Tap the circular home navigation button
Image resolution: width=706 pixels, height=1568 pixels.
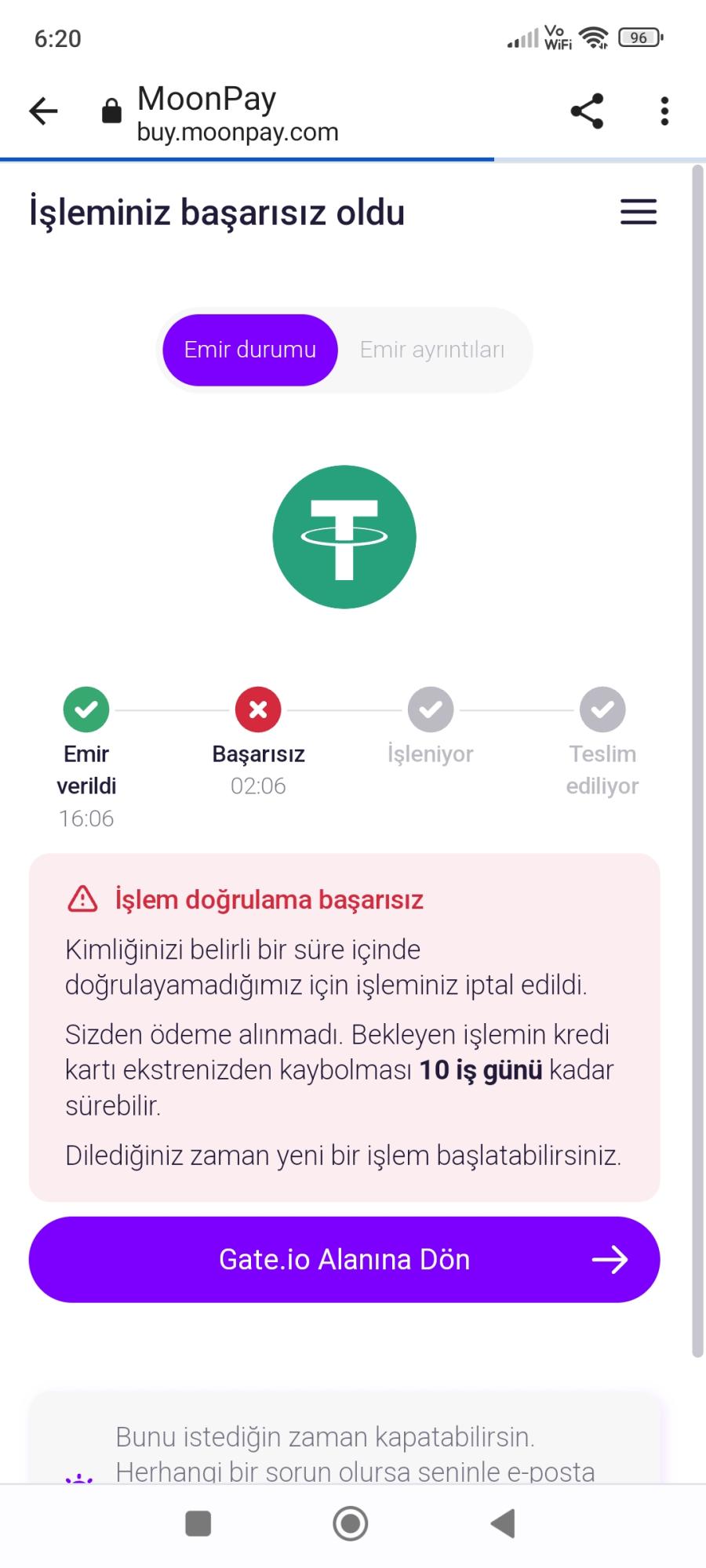pos(351,1522)
